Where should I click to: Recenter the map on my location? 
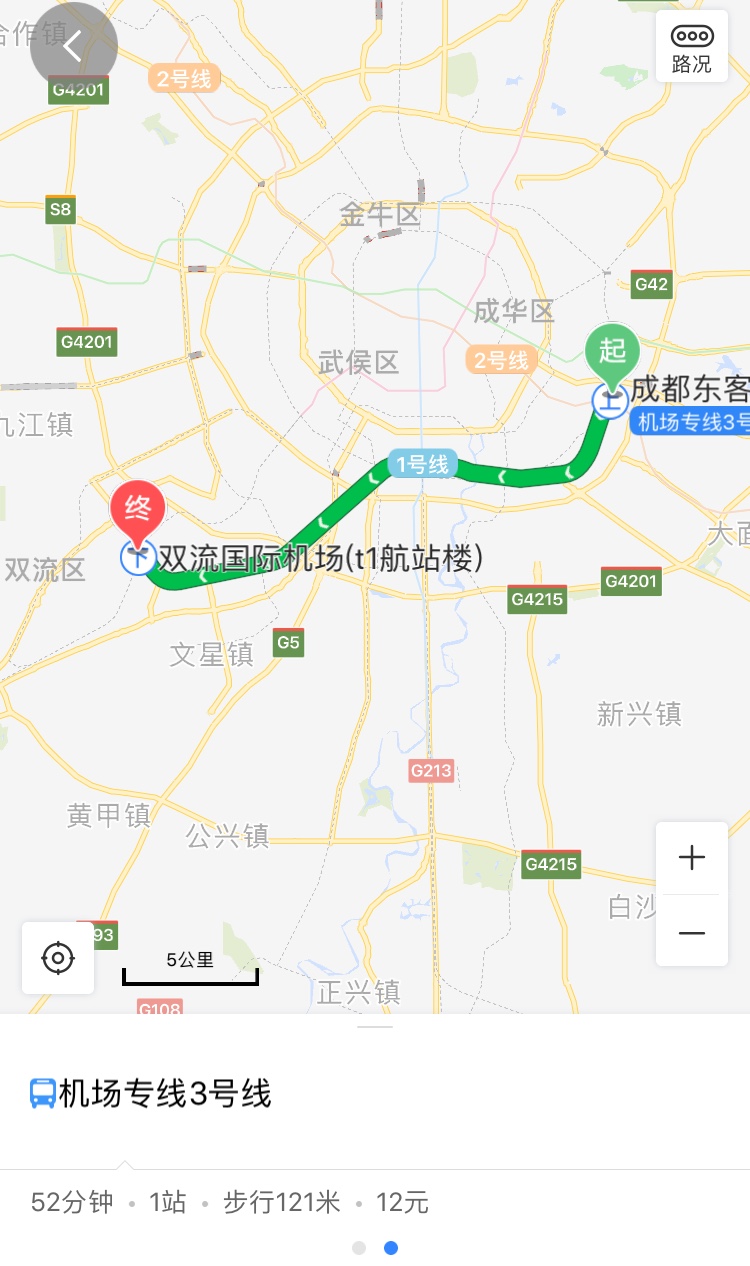click(58, 958)
